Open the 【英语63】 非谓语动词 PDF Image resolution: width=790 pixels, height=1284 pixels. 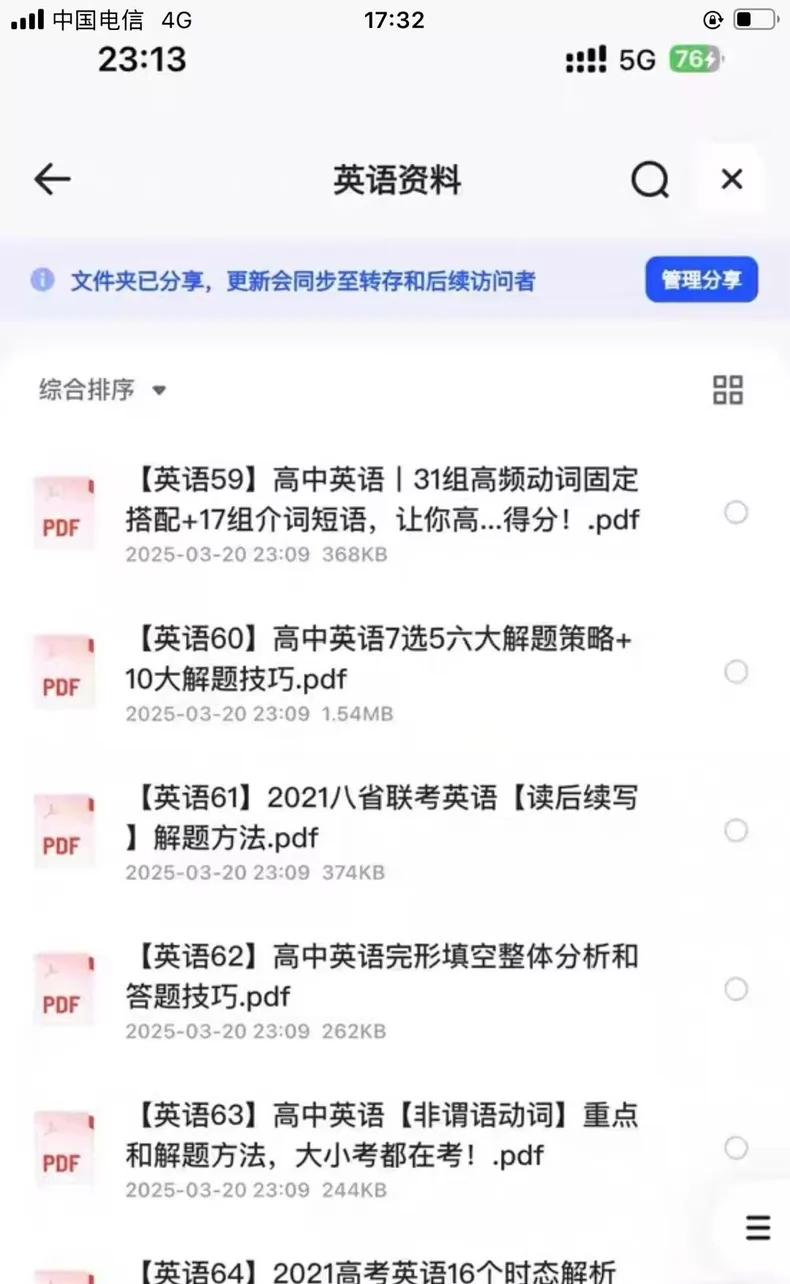click(382, 1136)
